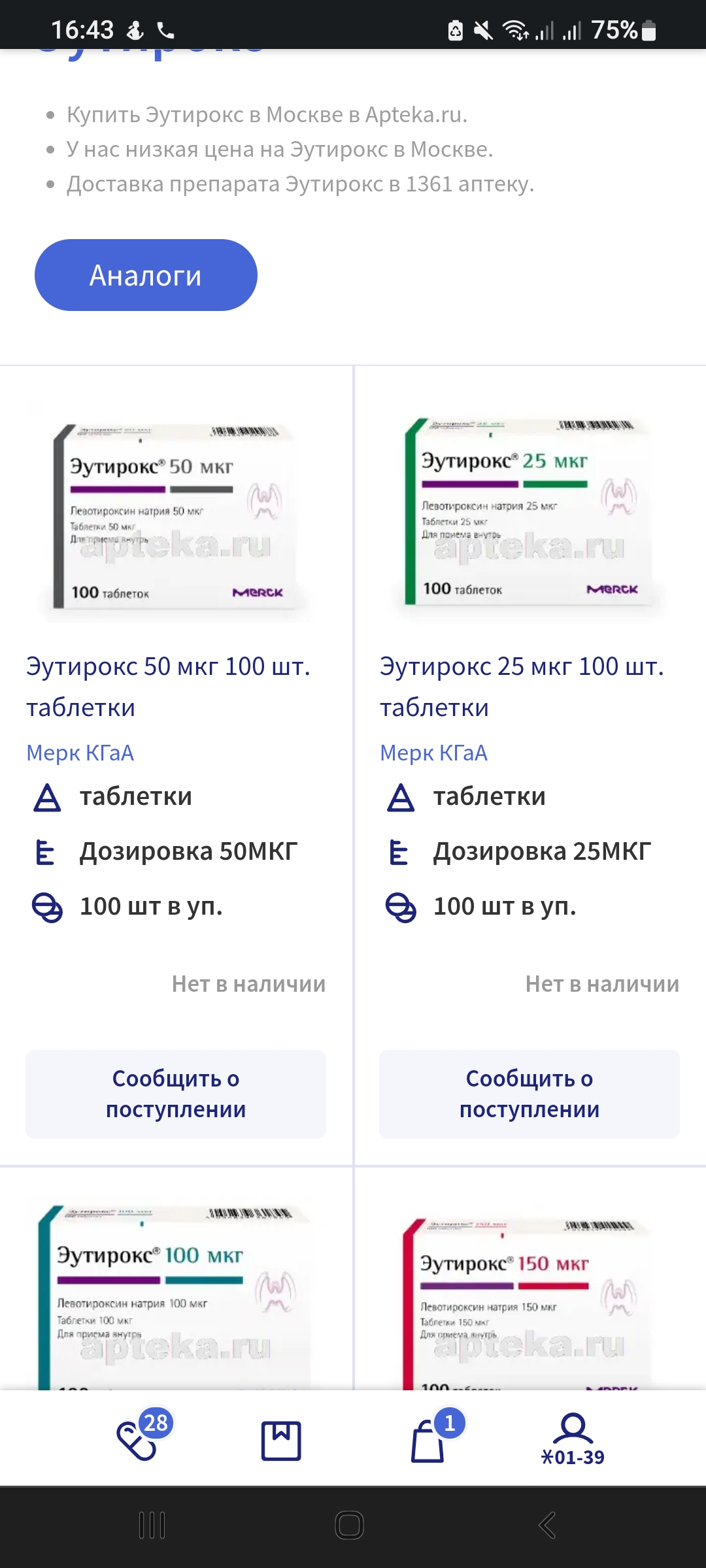Open the shopping cart with 1 item
This screenshot has height=1568, width=706.
429,1440
